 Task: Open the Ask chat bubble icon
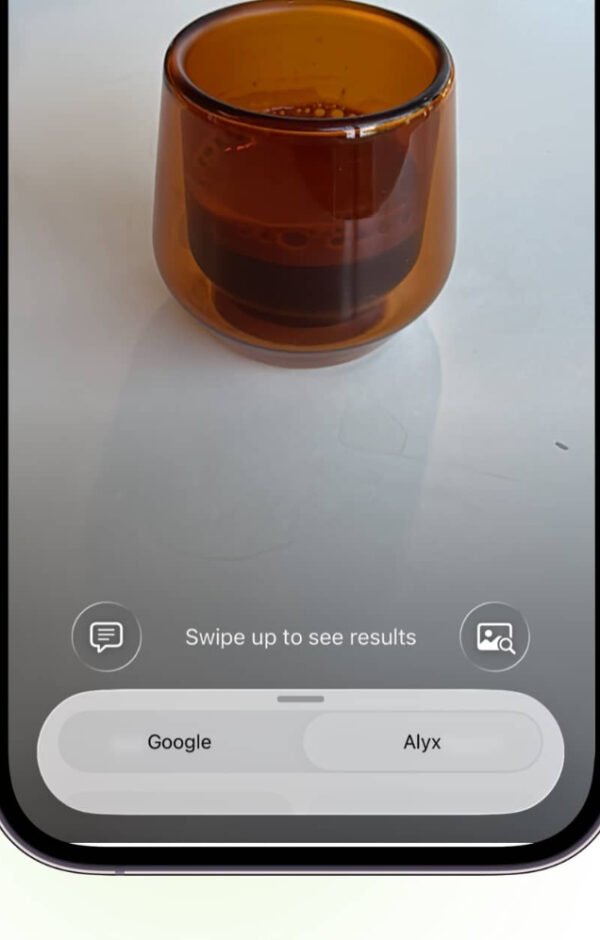pos(106,636)
